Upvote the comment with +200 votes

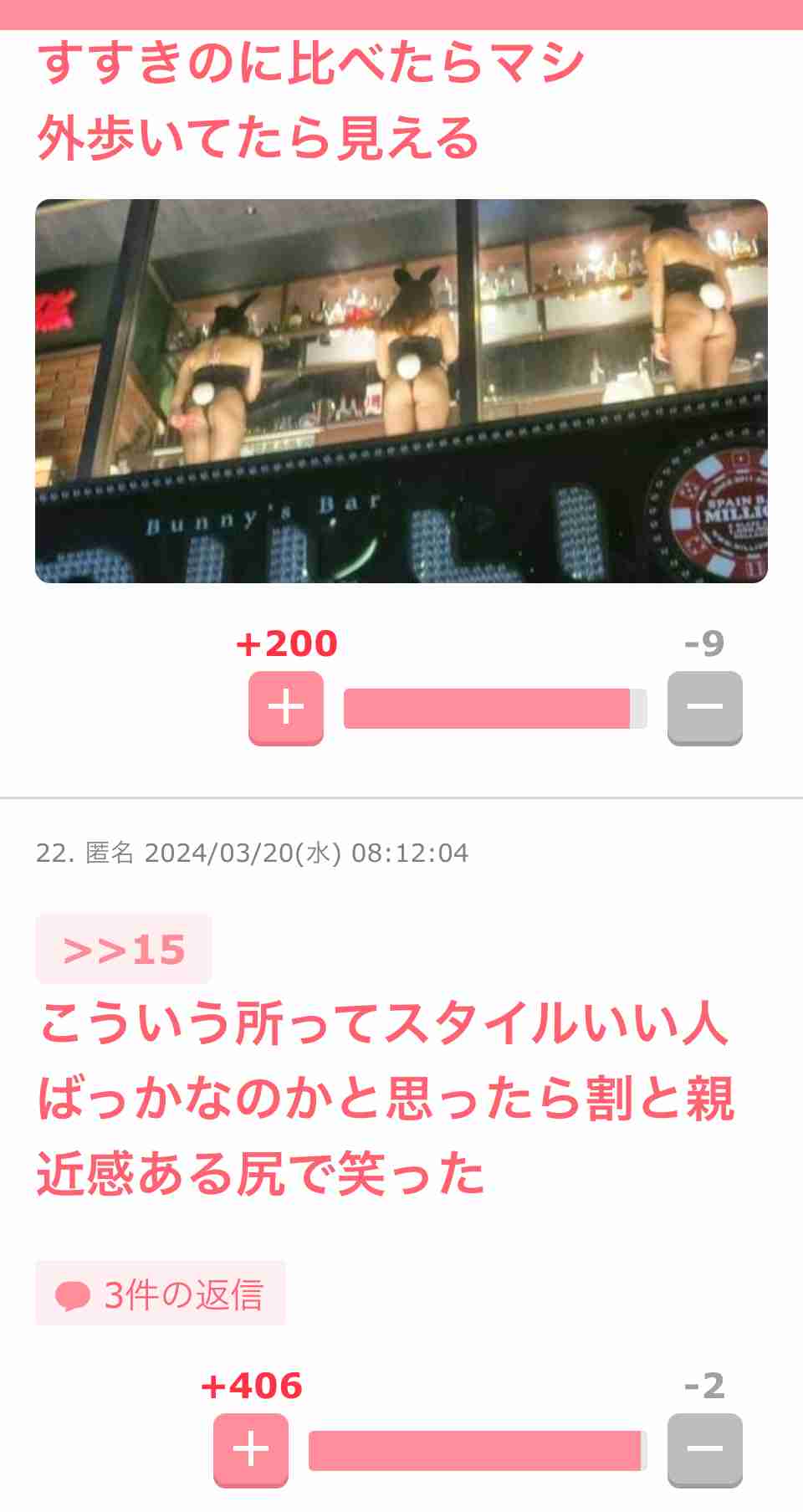285,707
